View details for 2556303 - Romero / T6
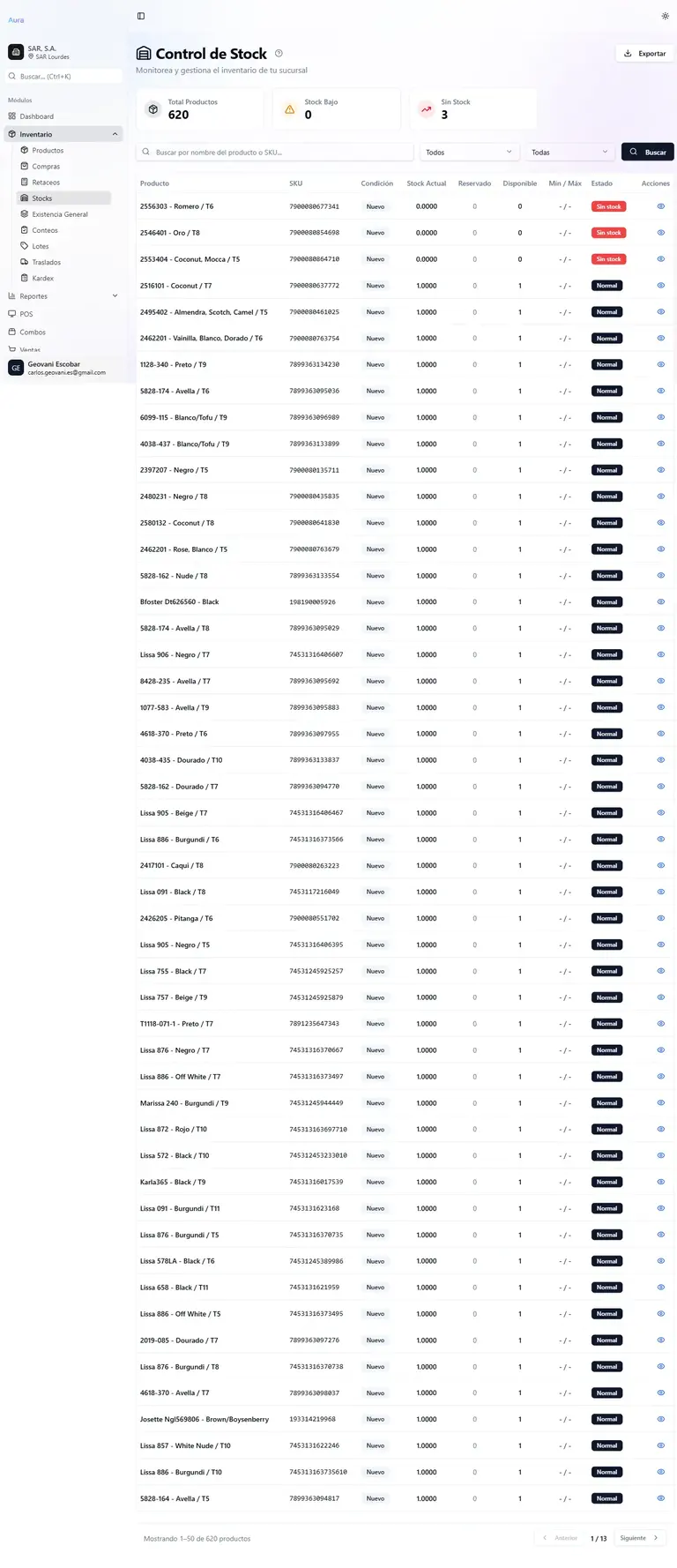 [x=661, y=206]
